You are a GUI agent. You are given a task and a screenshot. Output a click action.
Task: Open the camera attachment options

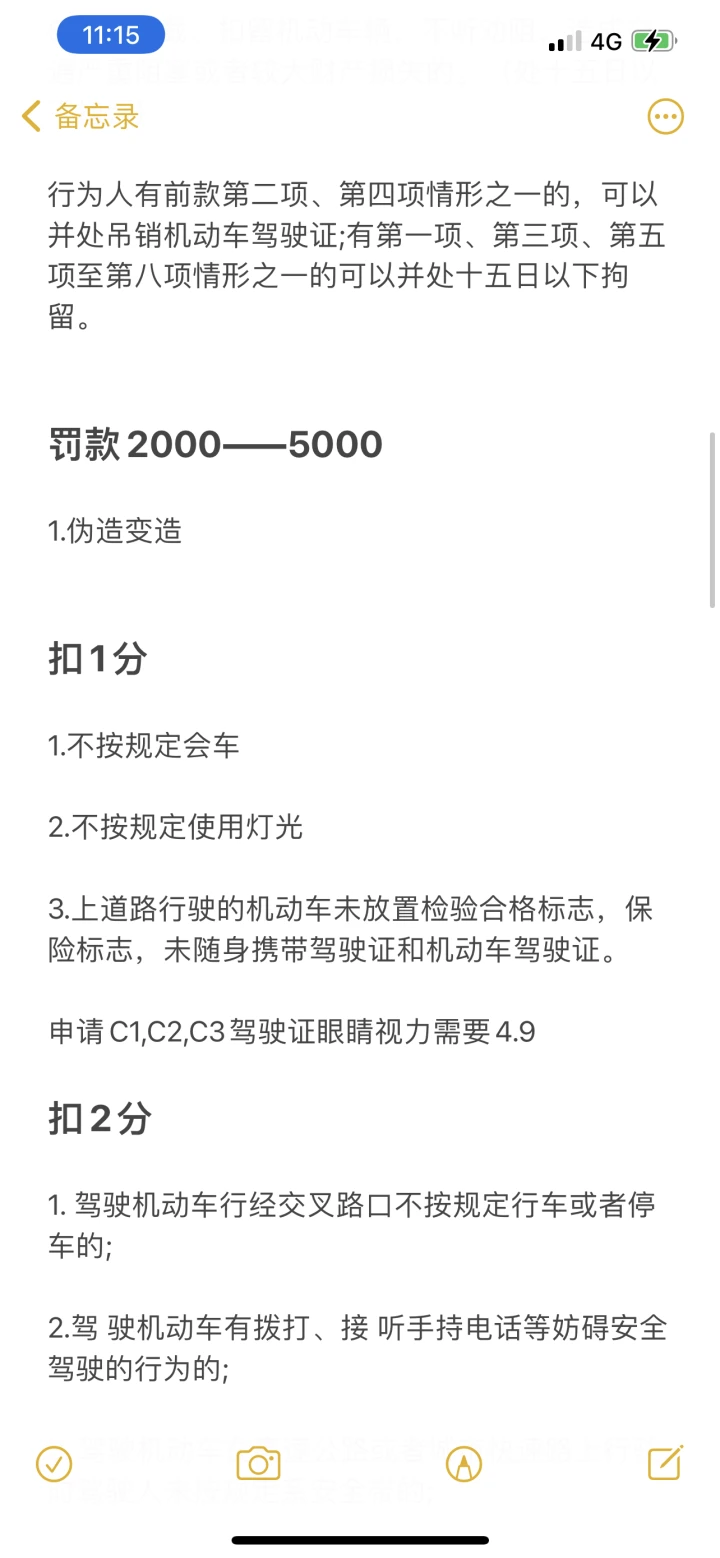[x=258, y=1464]
